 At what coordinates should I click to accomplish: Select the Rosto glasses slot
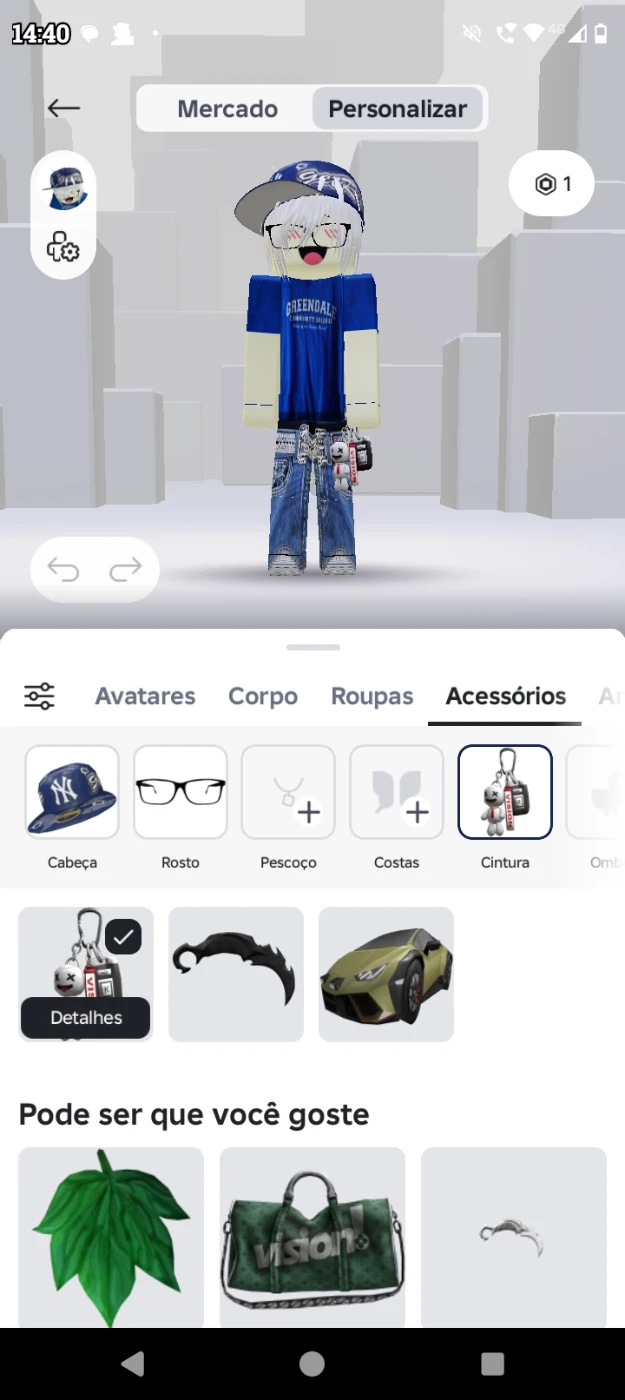pyautogui.click(x=180, y=792)
